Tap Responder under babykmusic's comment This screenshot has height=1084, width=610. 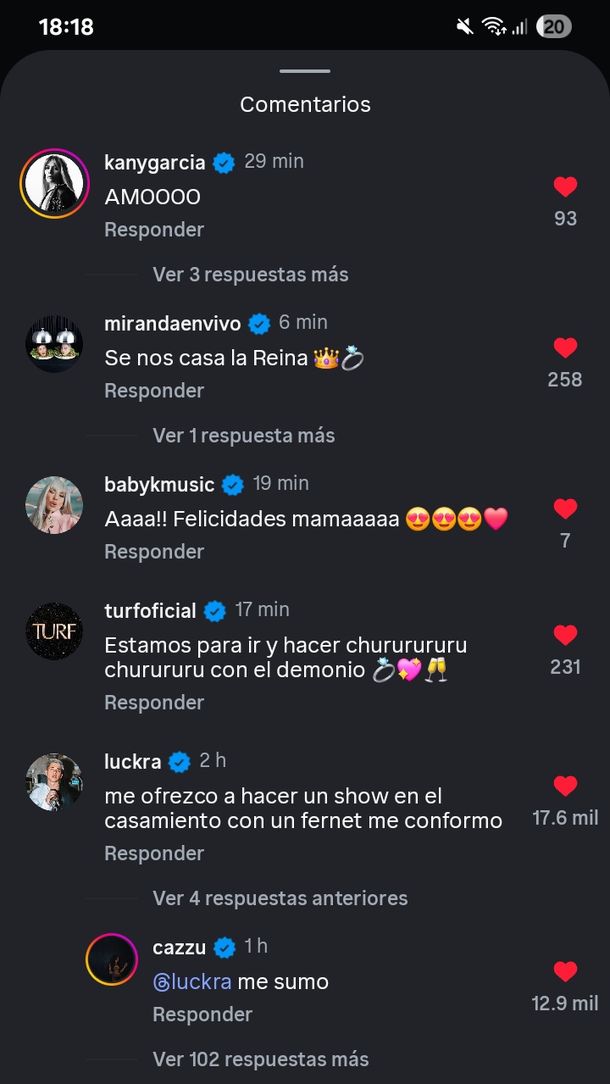[x=154, y=552]
